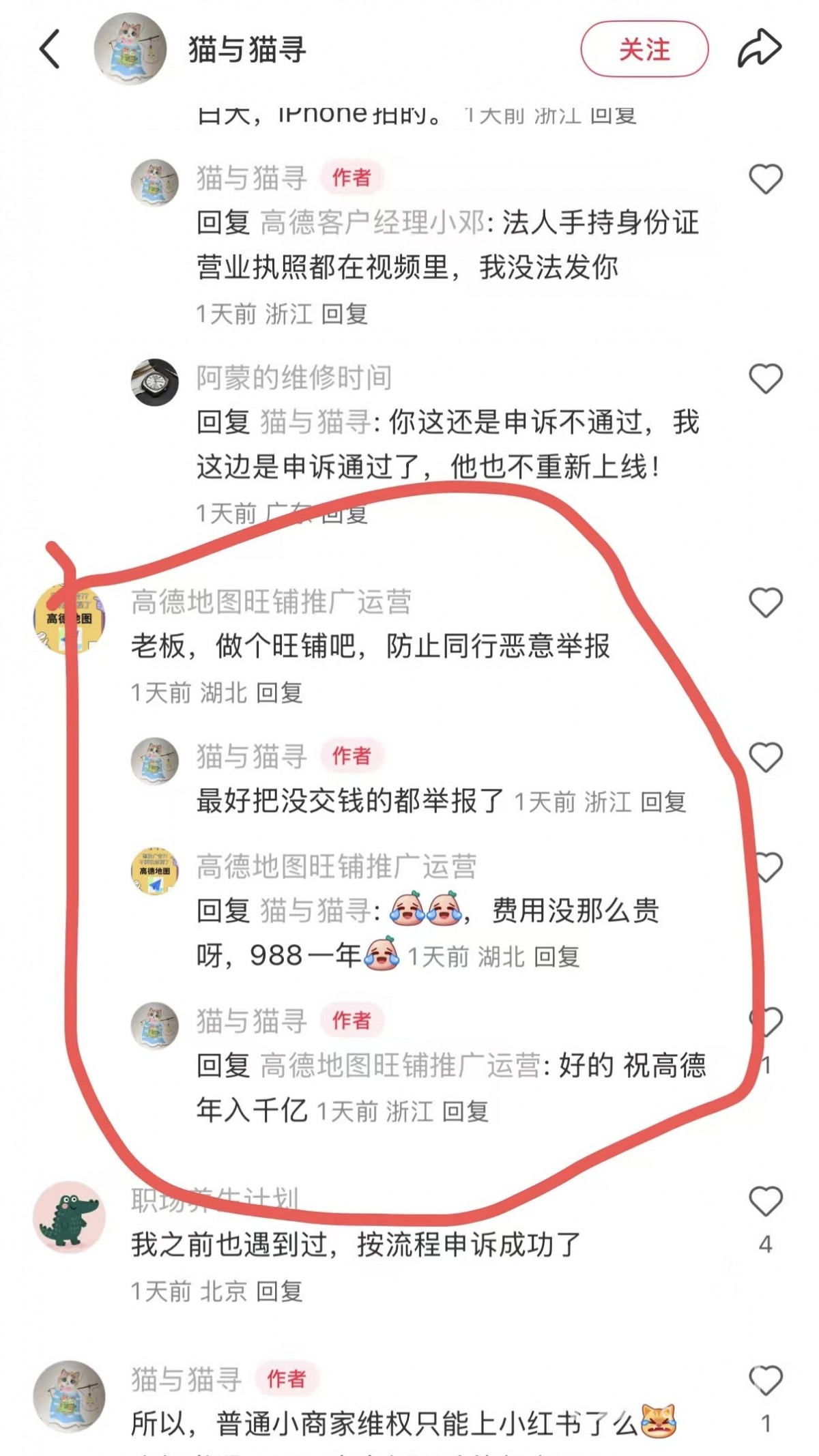The image size is (819, 1456).
Task: Reply to the 988一年 comment
Action: [x=556, y=957]
